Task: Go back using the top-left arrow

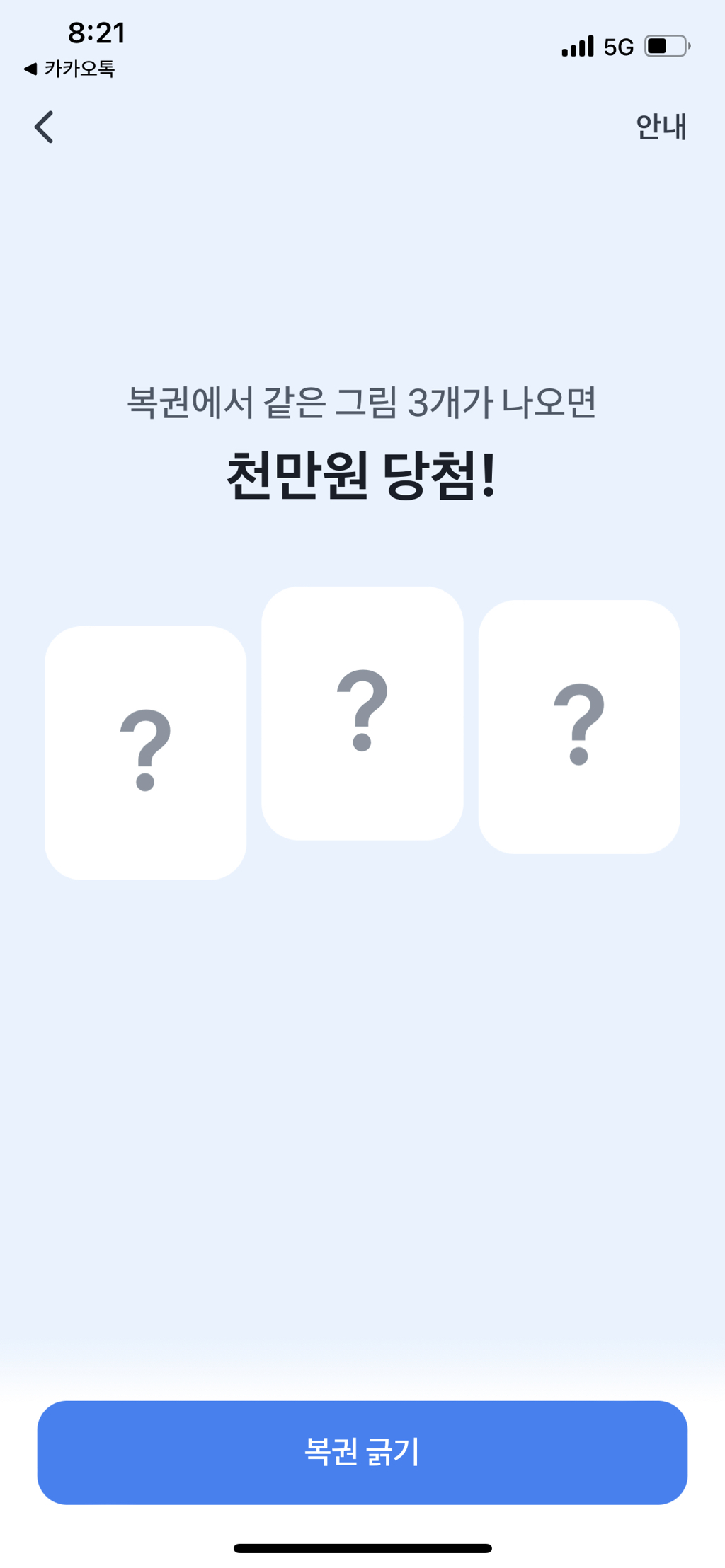Action: pos(44,127)
